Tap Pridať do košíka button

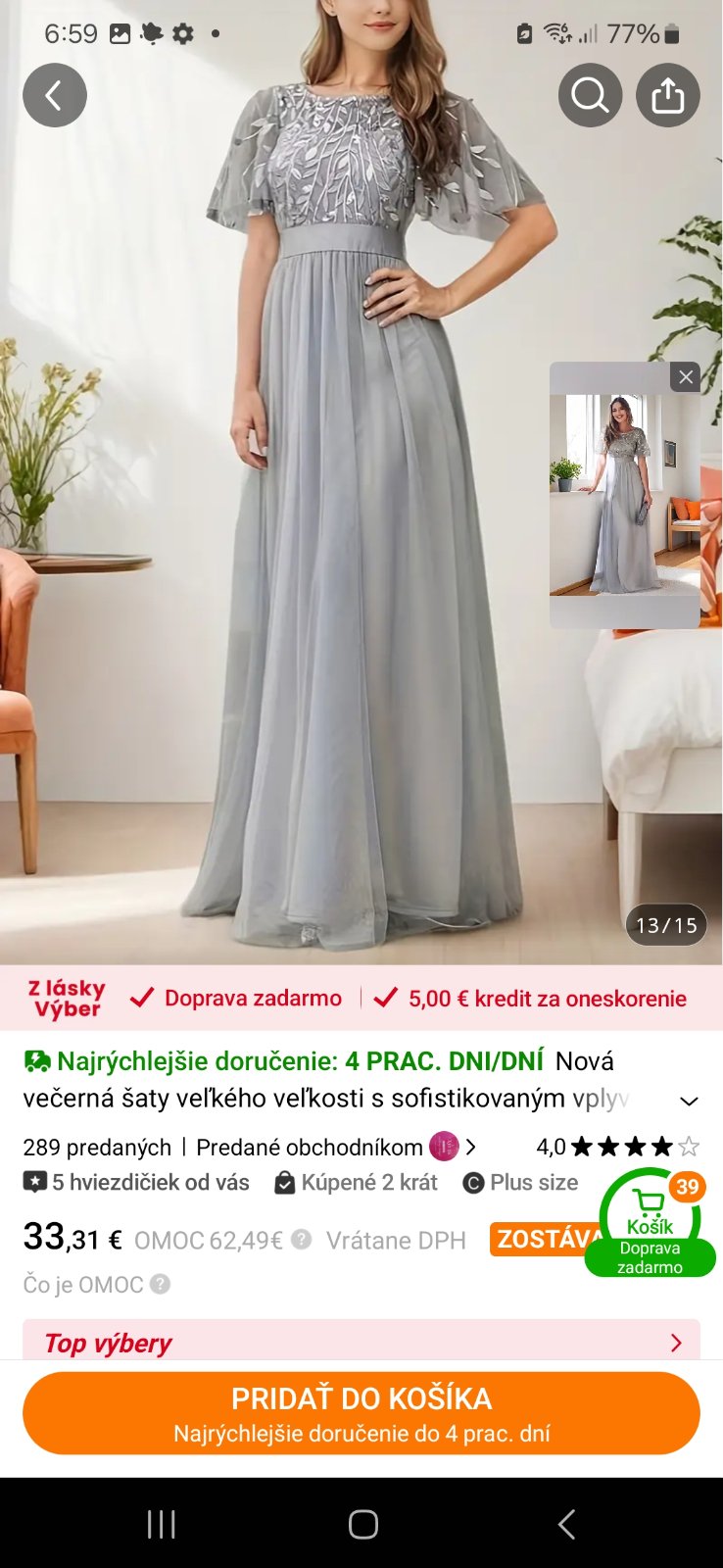(x=361, y=1413)
